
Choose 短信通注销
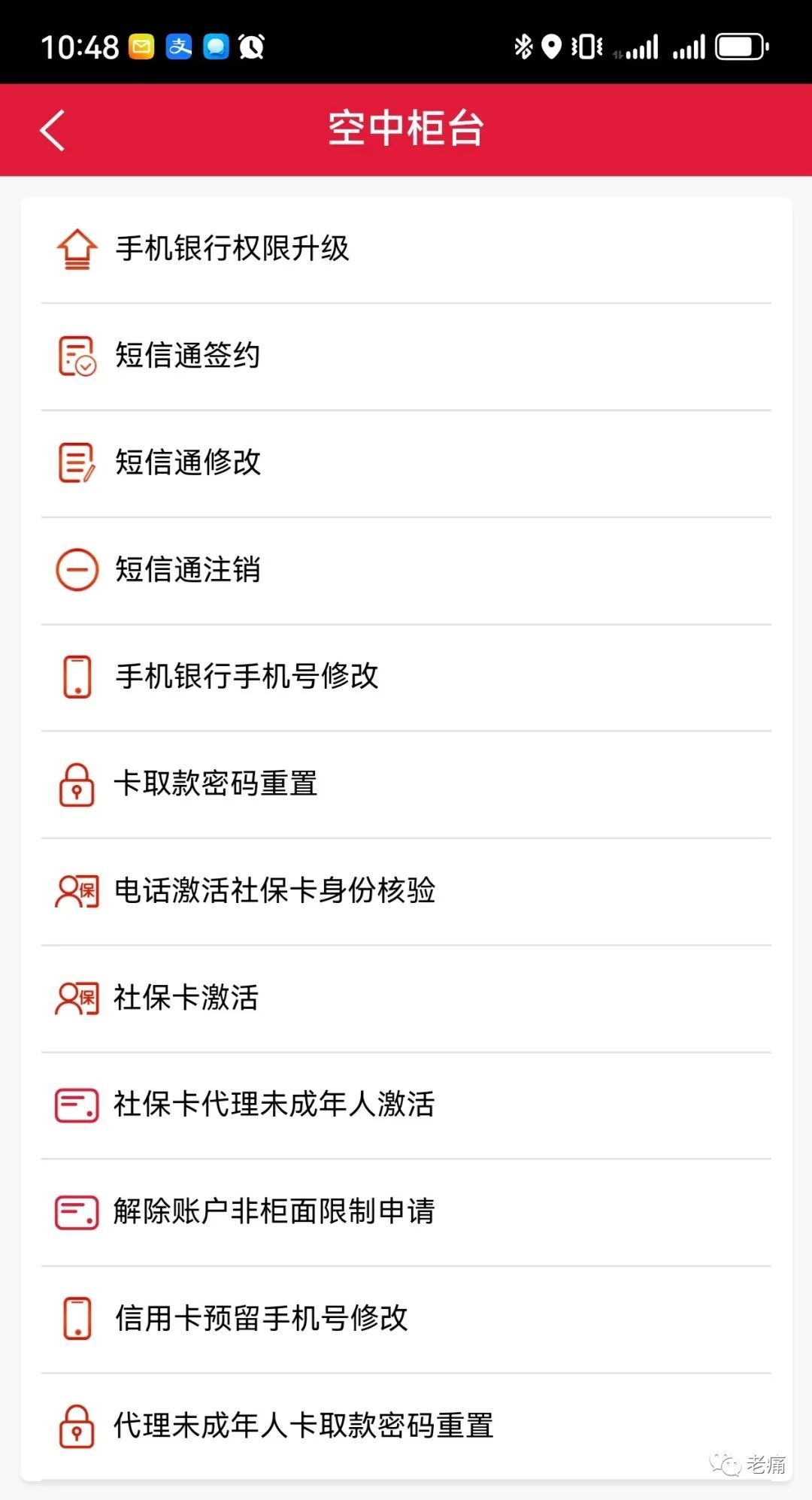(x=406, y=570)
